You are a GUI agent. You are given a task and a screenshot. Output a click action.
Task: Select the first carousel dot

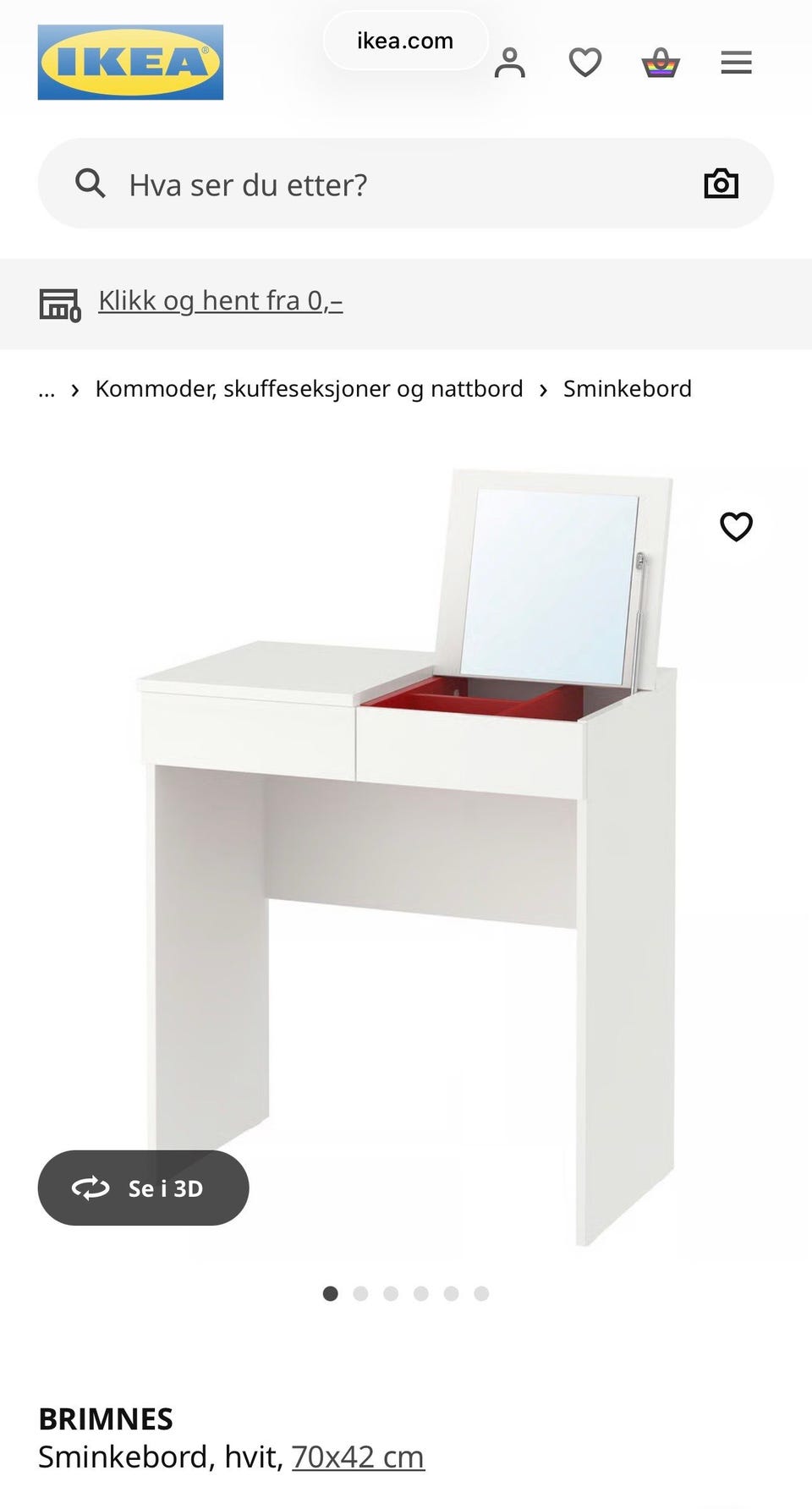330,1293
